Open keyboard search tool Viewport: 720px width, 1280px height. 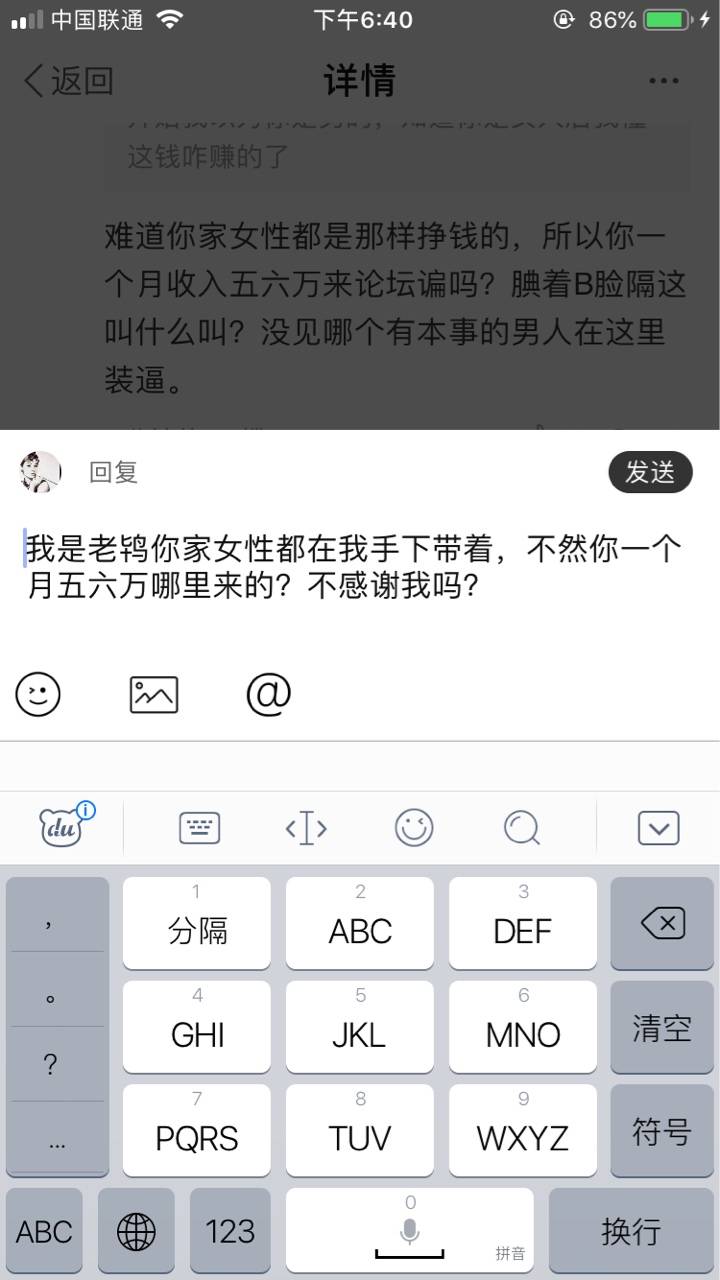[x=522, y=828]
